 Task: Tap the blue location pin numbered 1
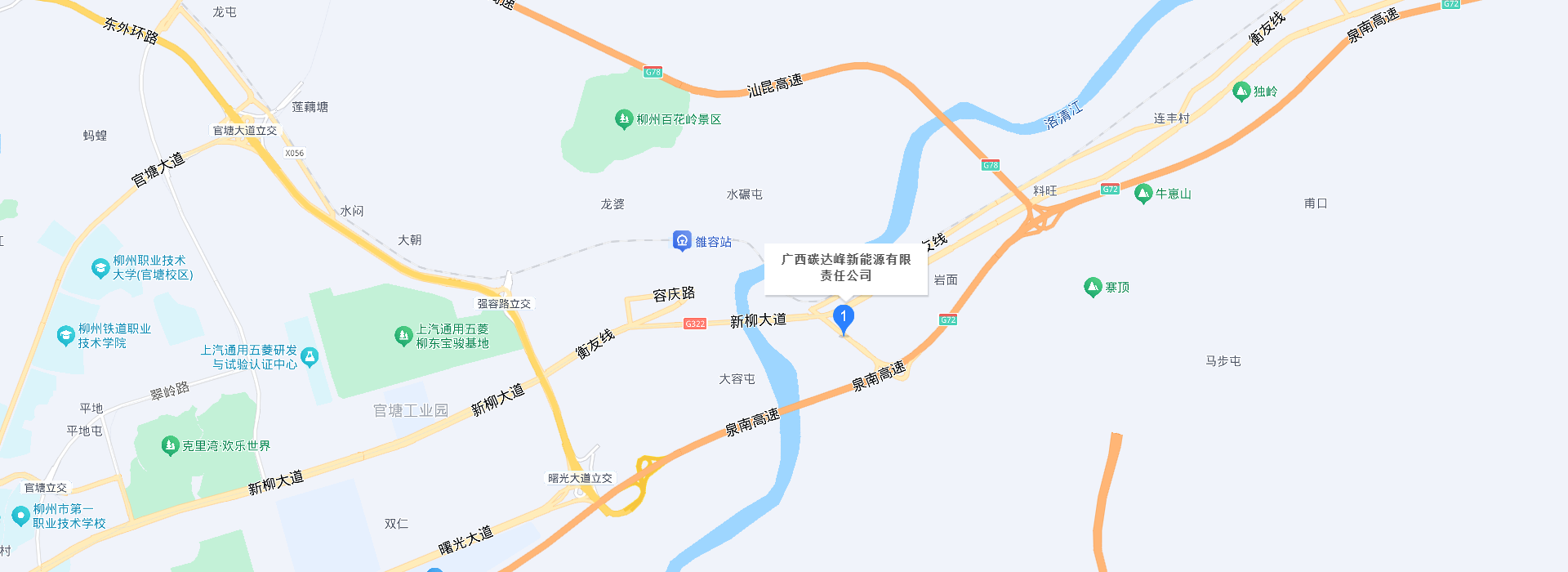point(844,318)
